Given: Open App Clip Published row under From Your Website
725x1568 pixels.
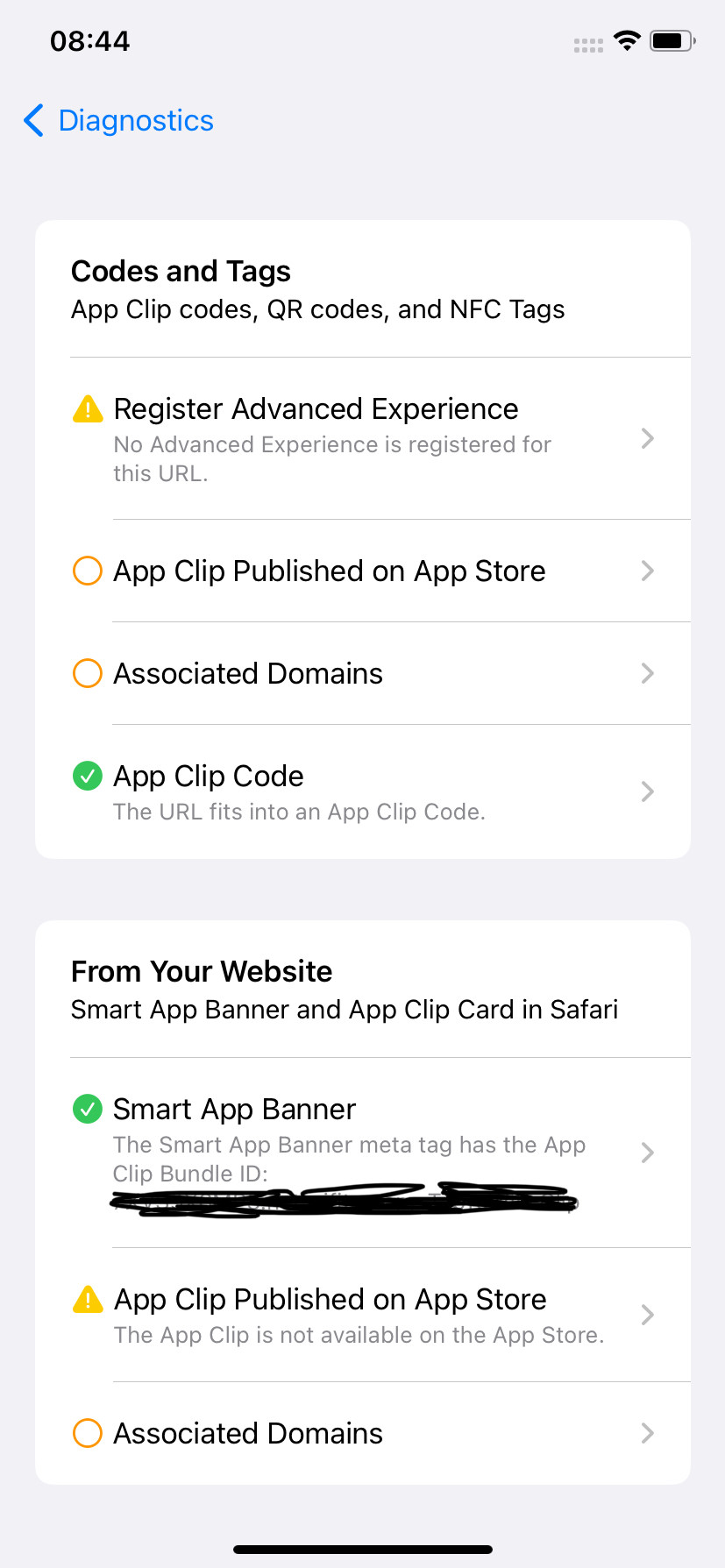Looking at the screenshot, I should [x=362, y=1315].
